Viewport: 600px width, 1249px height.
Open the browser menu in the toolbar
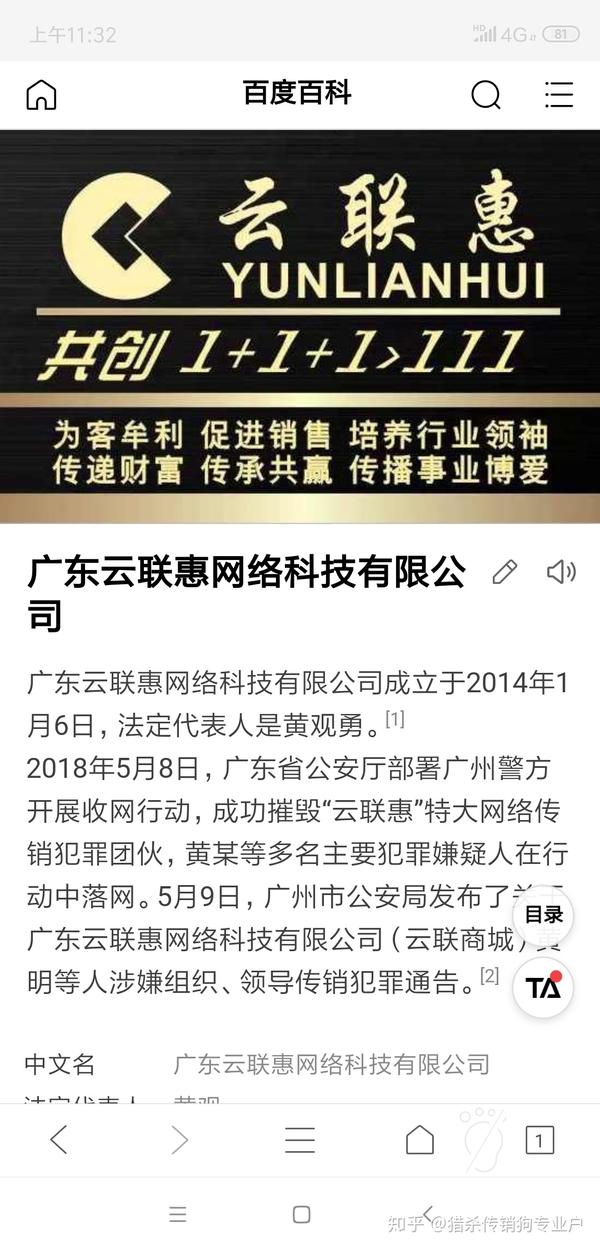pyautogui.click(x=300, y=1139)
